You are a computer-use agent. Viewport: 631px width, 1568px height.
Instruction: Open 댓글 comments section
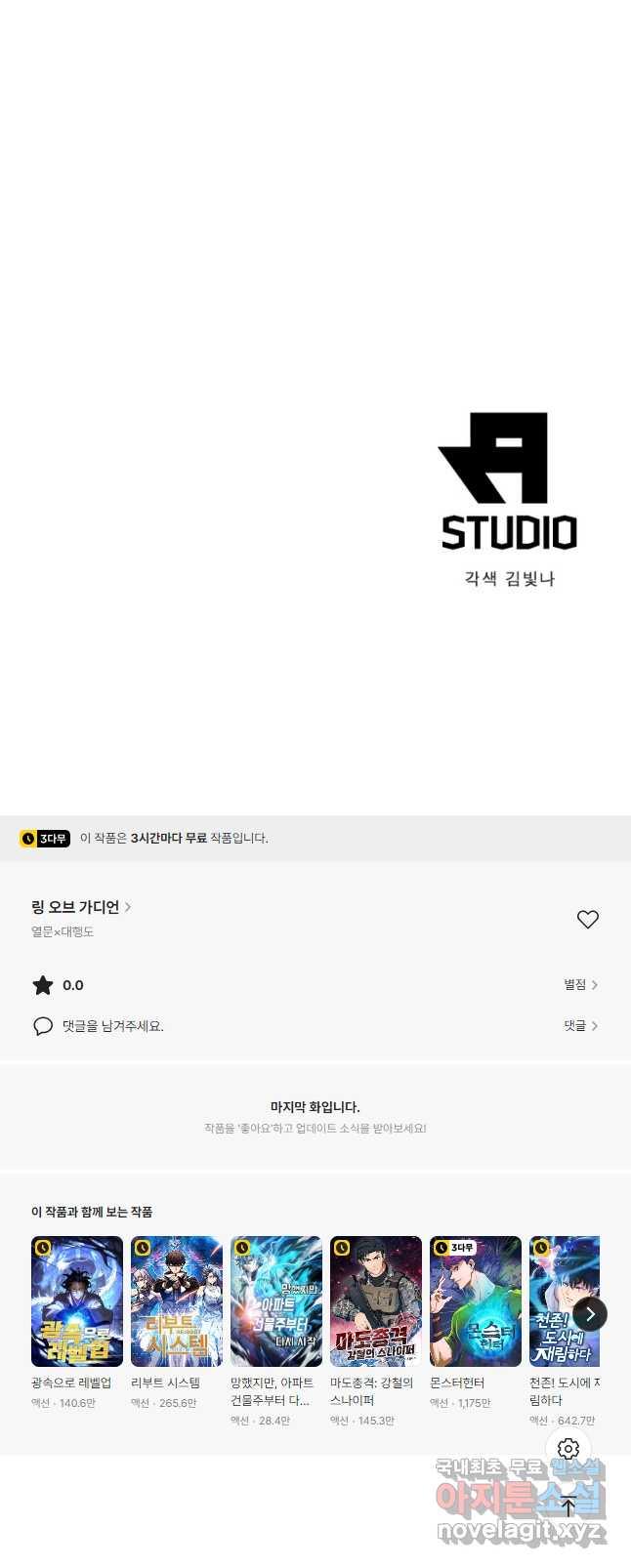coord(580,1025)
